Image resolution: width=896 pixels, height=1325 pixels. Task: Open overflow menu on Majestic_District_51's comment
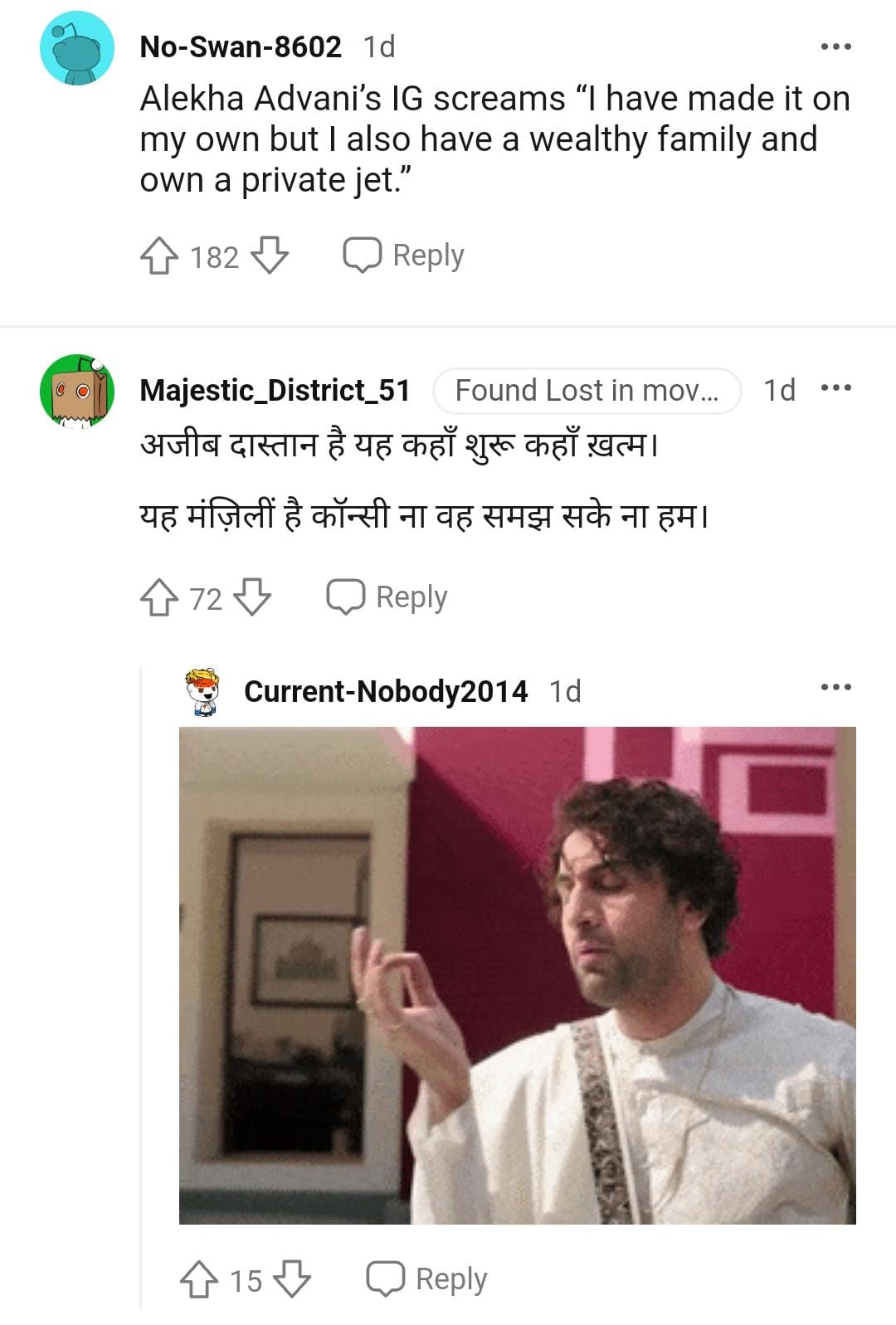coord(835,388)
